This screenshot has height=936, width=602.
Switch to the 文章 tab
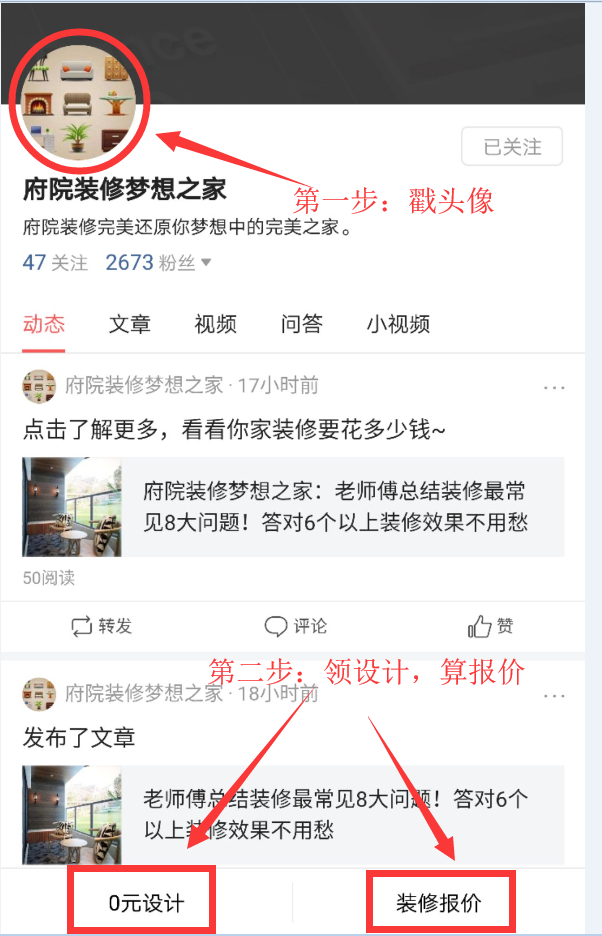(x=130, y=324)
